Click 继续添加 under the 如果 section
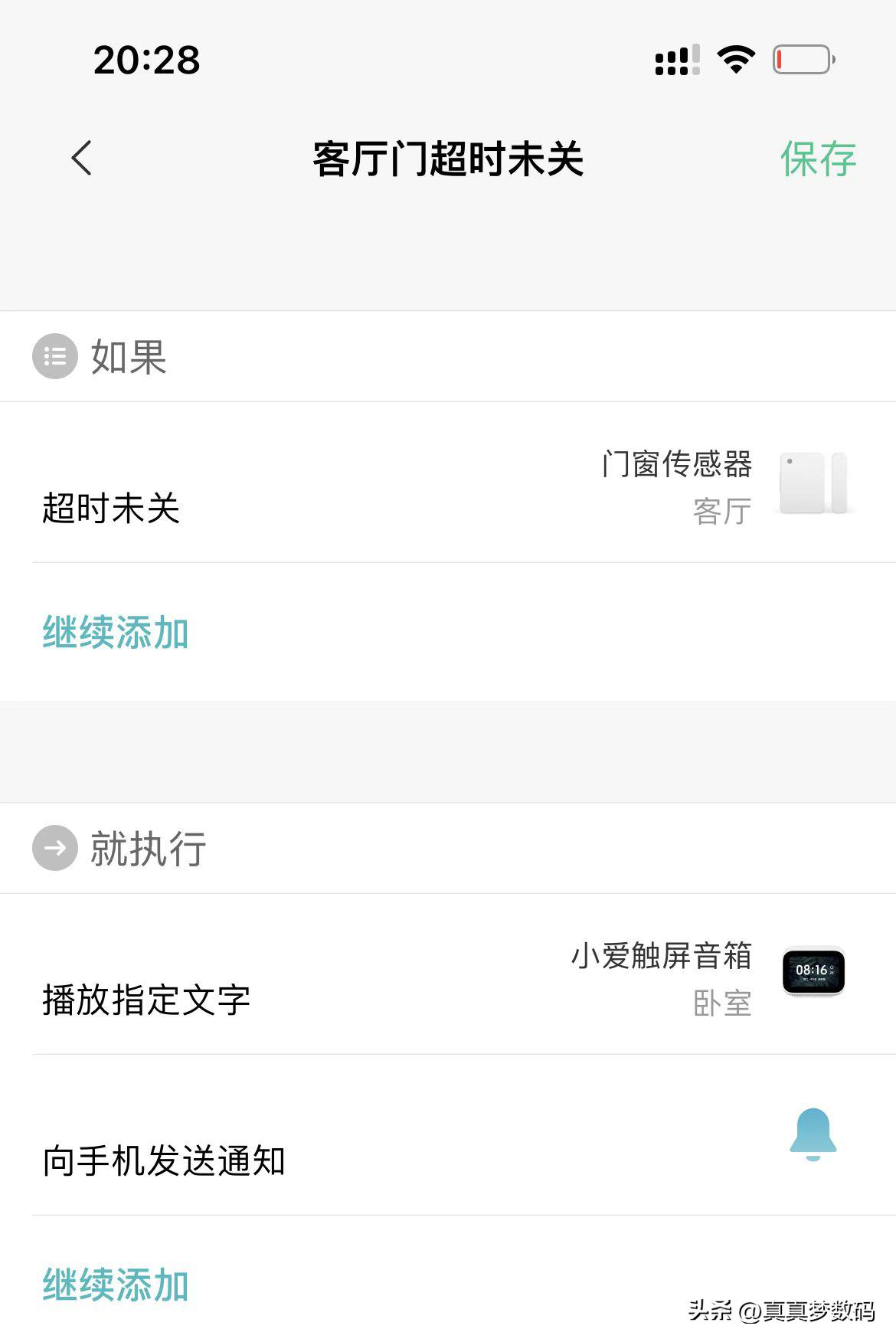Image resolution: width=896 pixels, height=1342 pixels. (x=115, y=633)
